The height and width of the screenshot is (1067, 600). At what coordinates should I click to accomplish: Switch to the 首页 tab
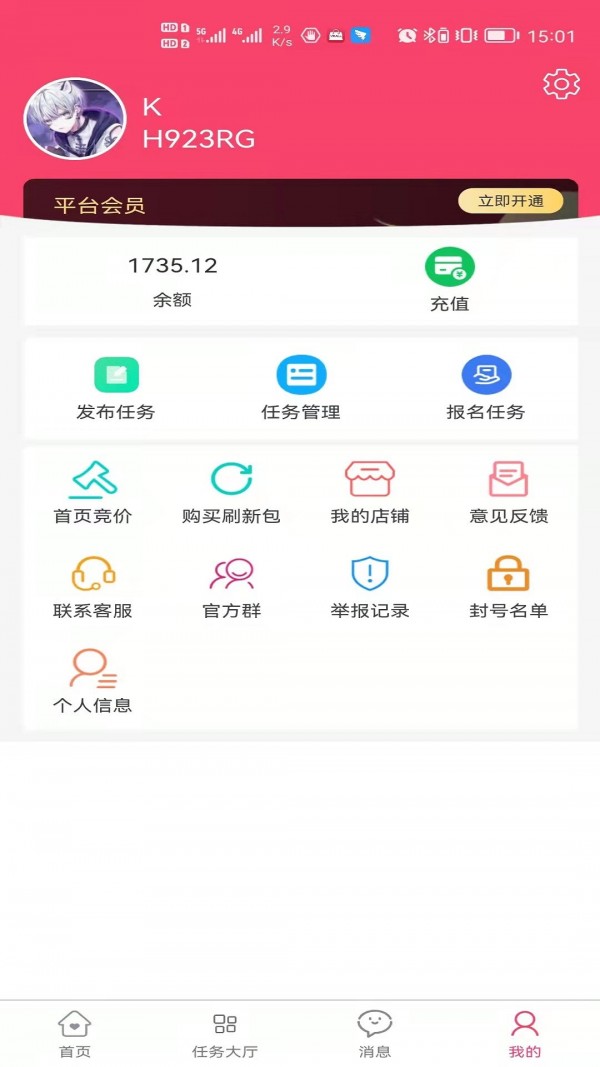coord(74,1034)
